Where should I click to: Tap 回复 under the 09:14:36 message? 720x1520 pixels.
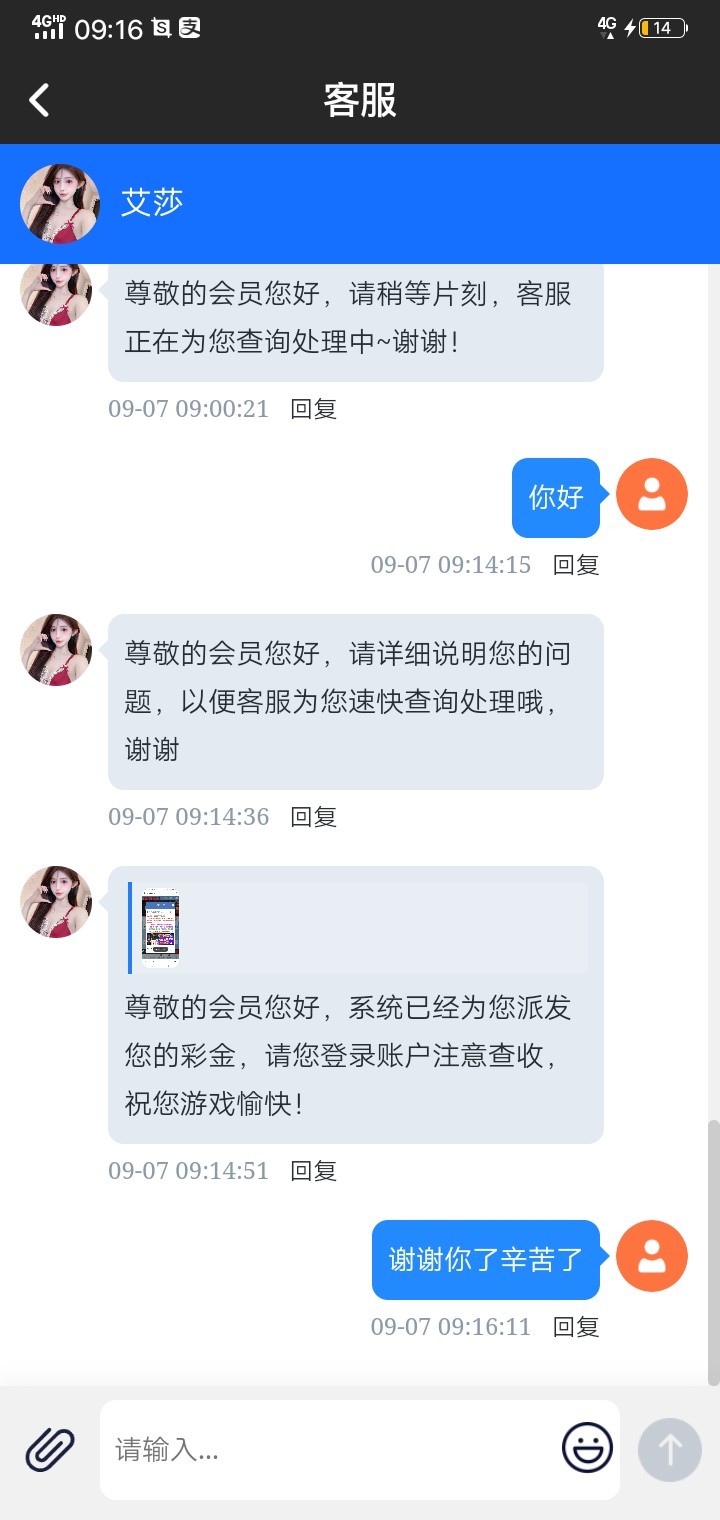tap(313, 817)
